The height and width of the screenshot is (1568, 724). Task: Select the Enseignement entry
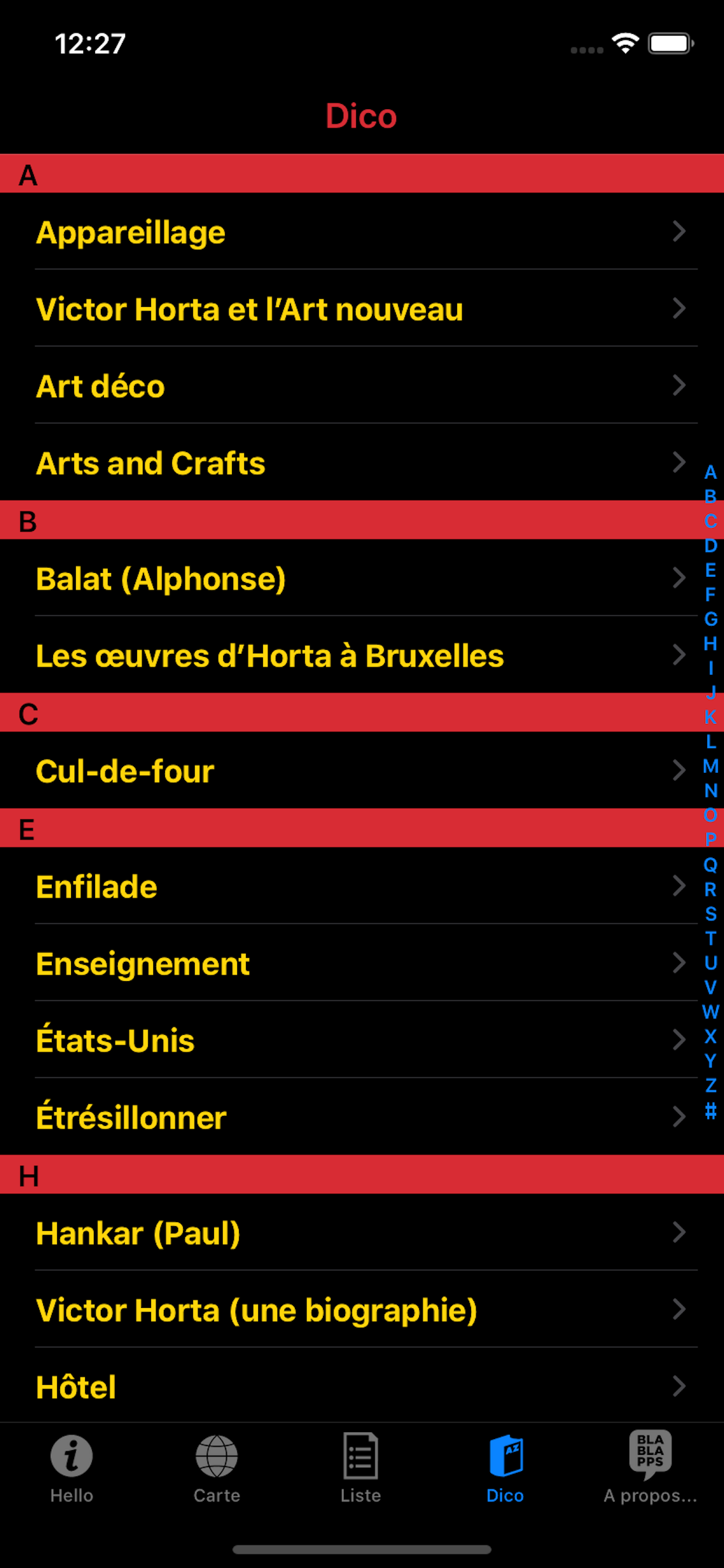point(362,963)
